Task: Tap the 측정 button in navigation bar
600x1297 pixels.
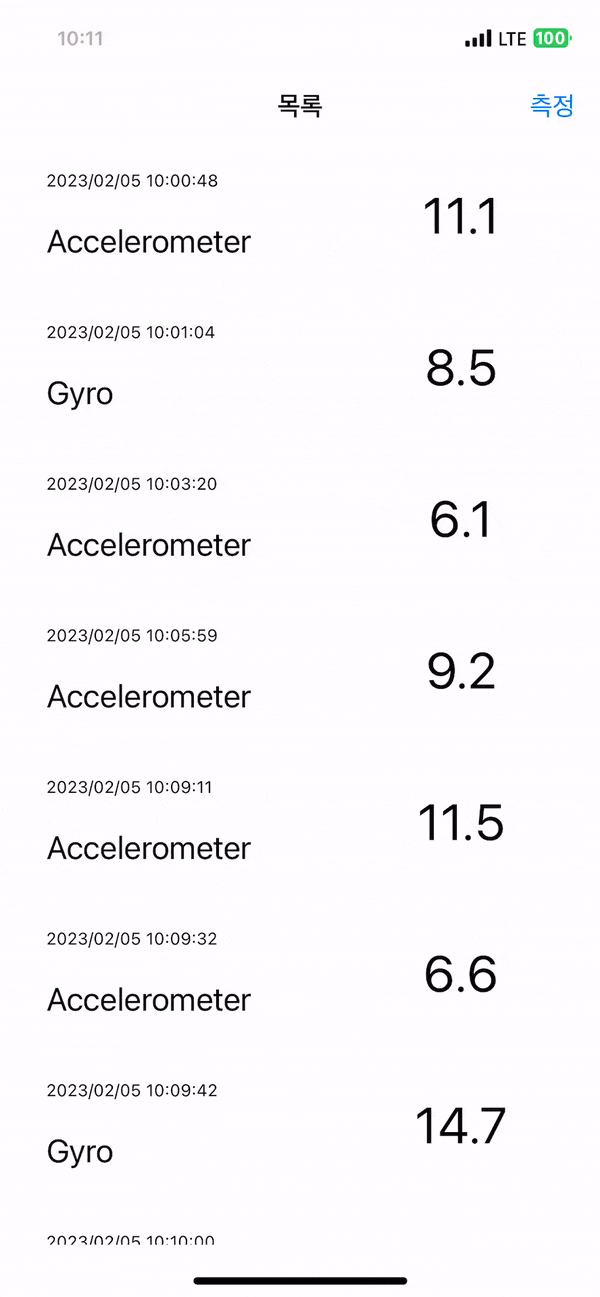Action: click(x=552, y=105)
